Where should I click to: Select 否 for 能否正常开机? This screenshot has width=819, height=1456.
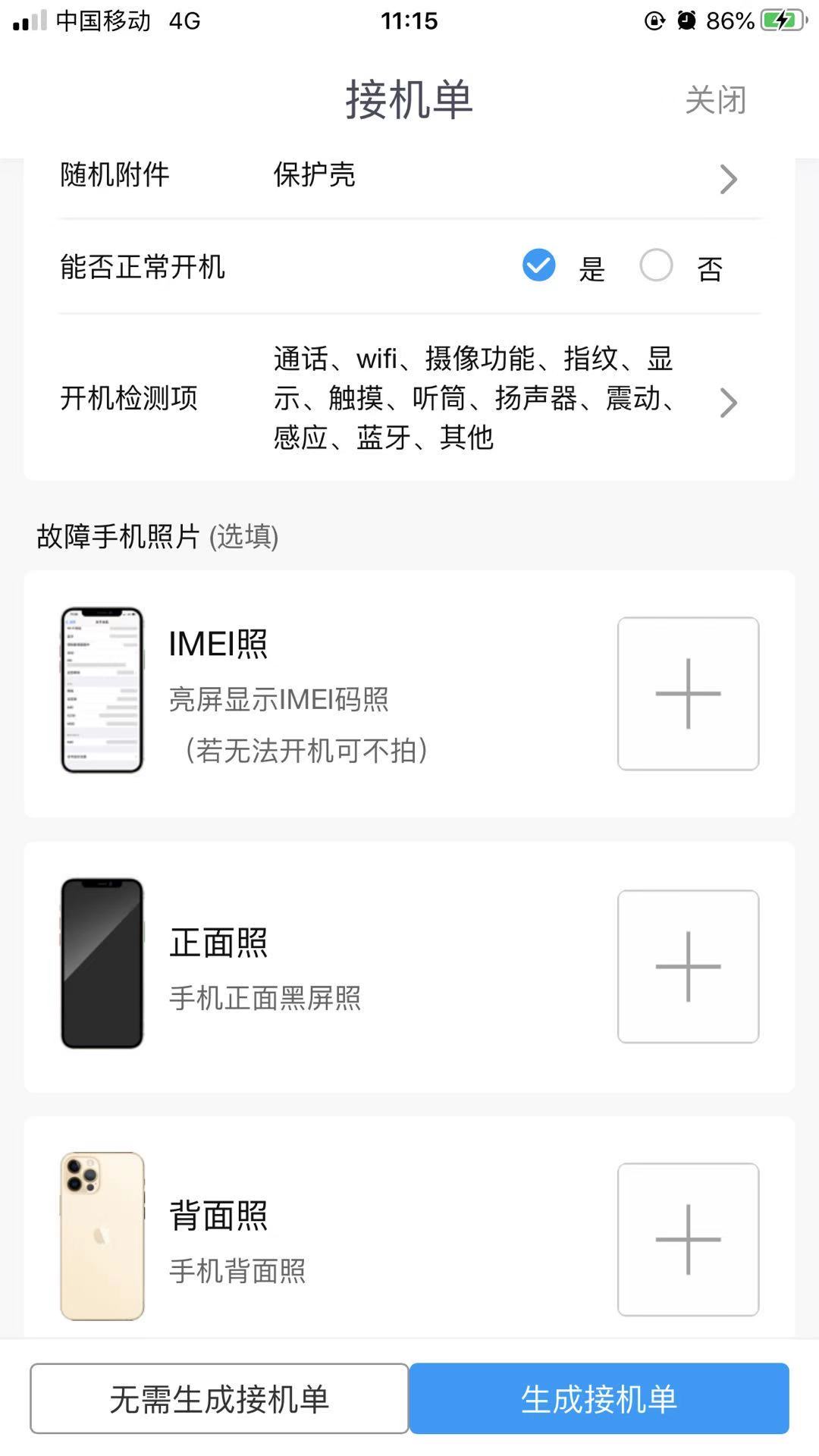coord(657,266)
